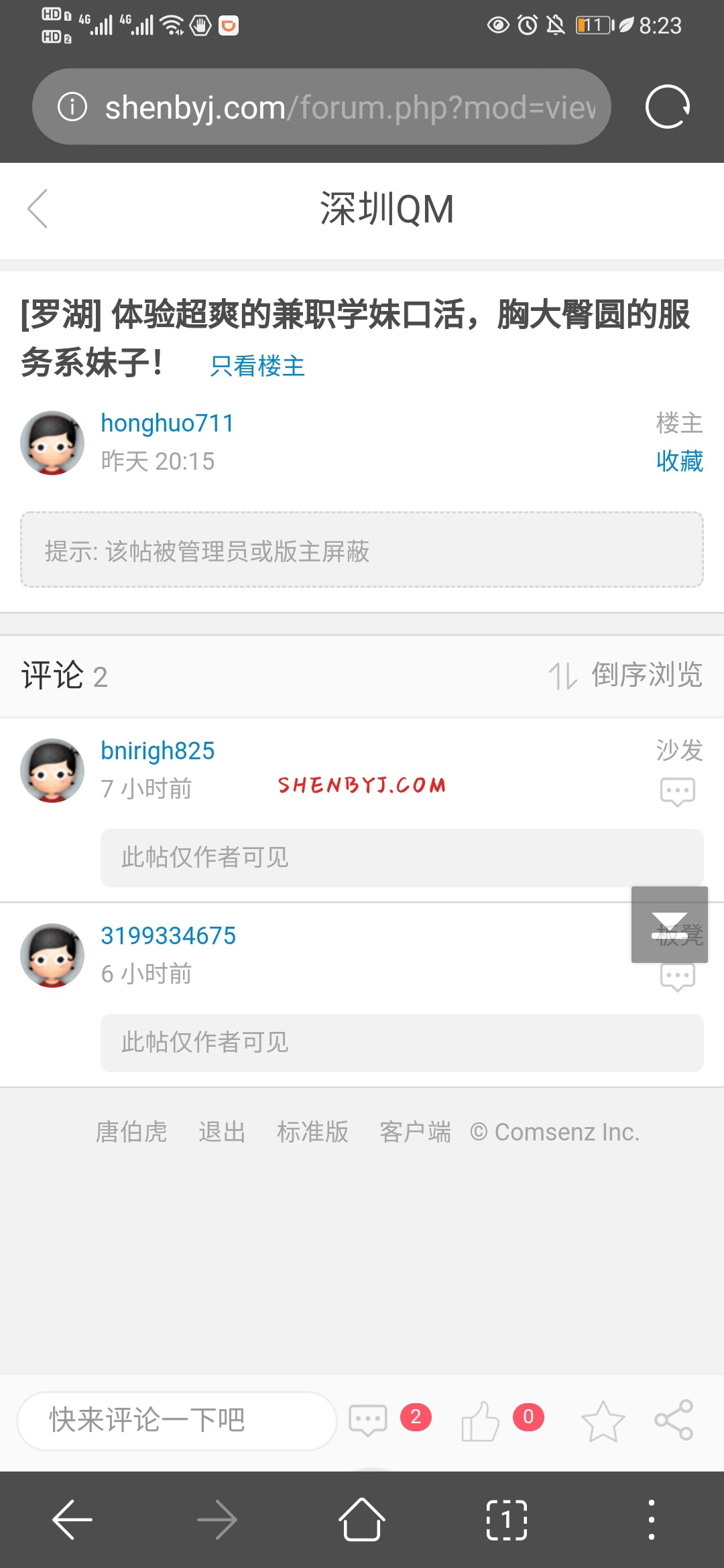Reply to 3199334675's comment
724x1568 pixels.
pyautogui.click(x=677, y=978)
